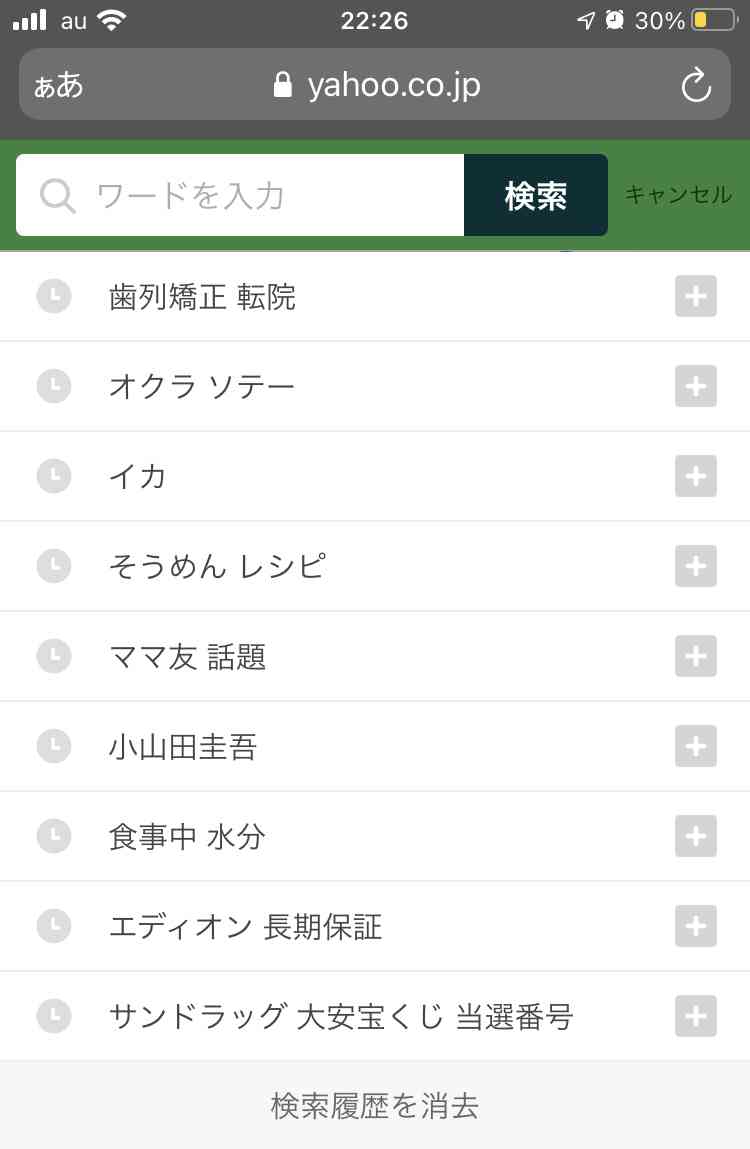
Task: Click the clock icon beside 小山田圭吾
Action: pos(53,746)
